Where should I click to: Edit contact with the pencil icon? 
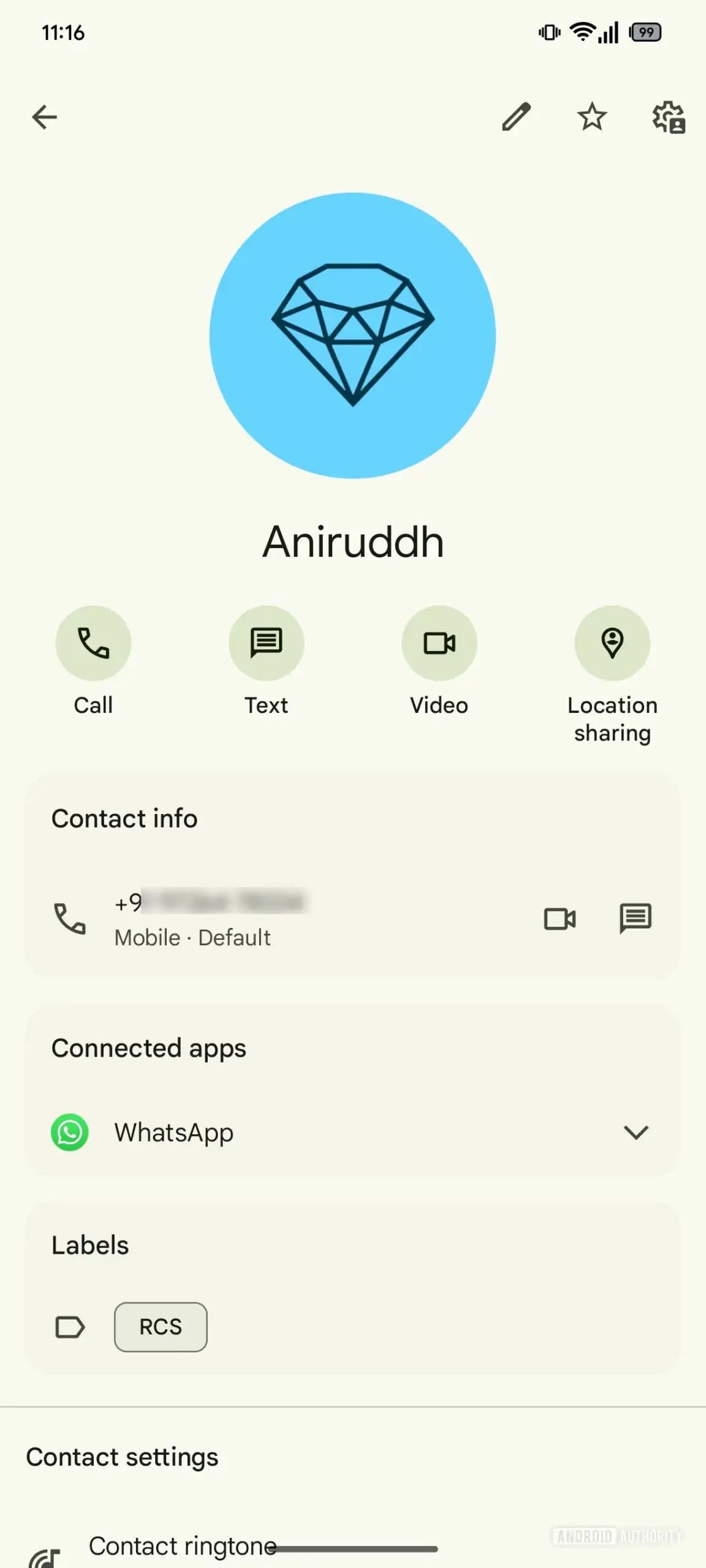click(x=516, y=116)
